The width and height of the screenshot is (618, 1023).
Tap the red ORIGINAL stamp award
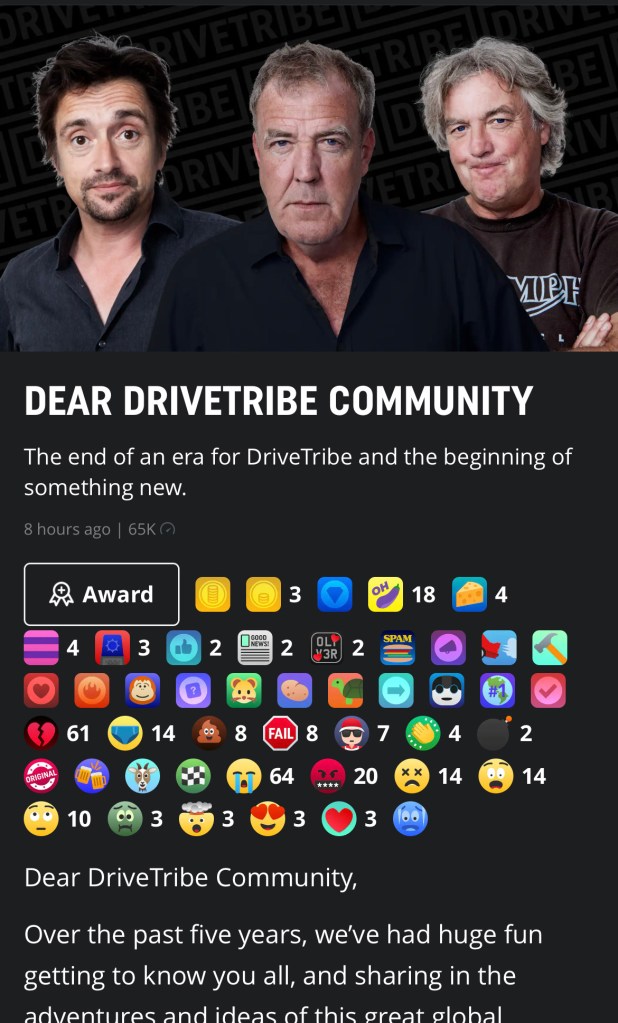tap(41, 775)
